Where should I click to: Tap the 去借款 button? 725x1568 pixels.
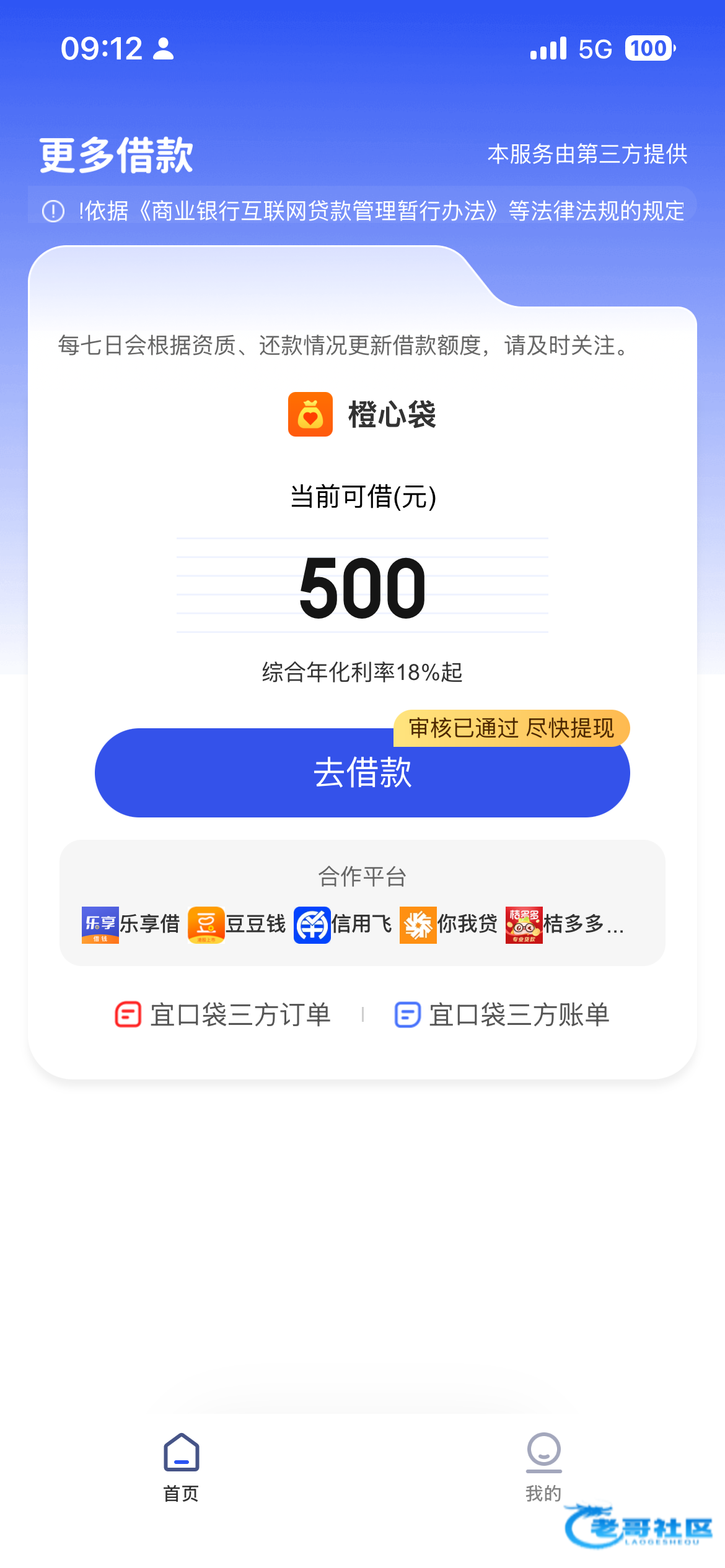(362, 773)
